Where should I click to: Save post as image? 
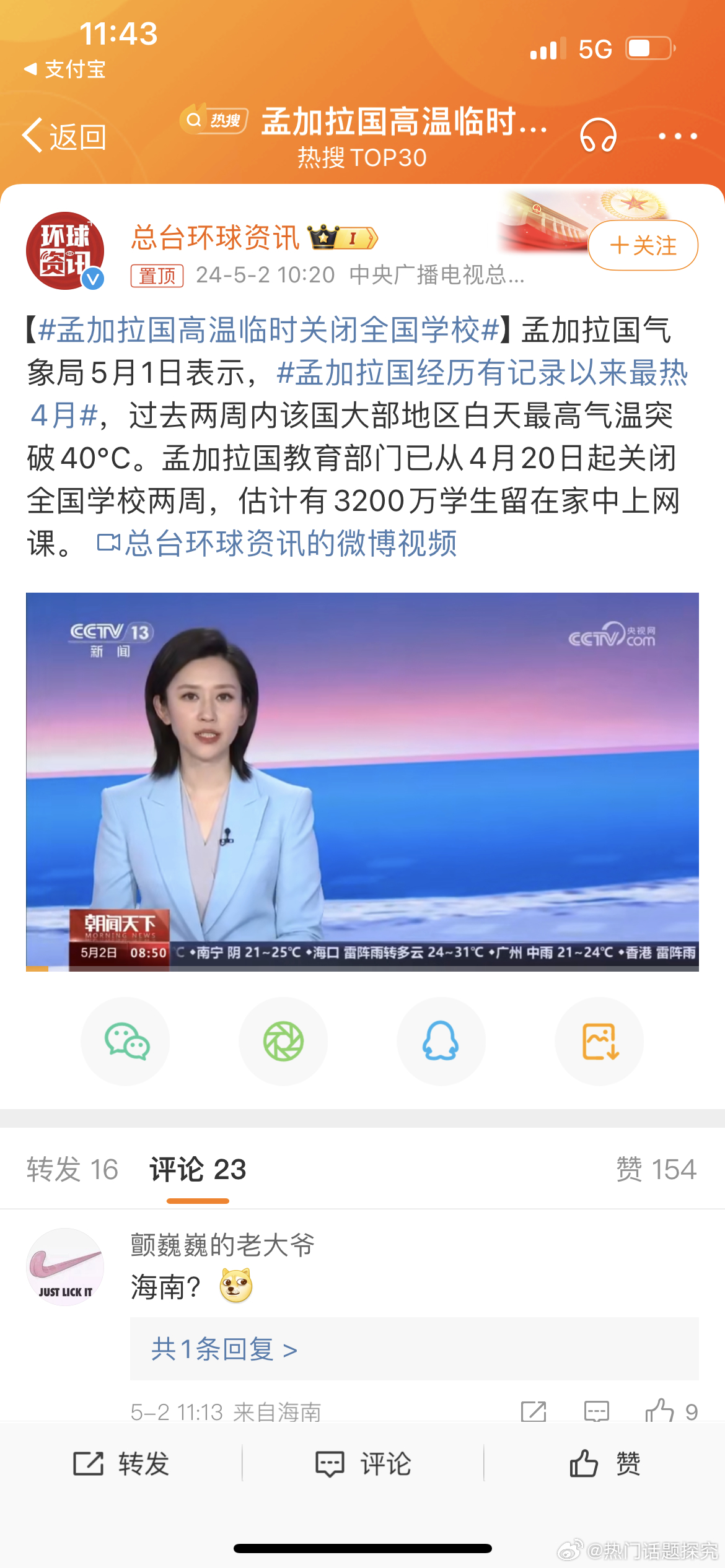click(599, 1041)
